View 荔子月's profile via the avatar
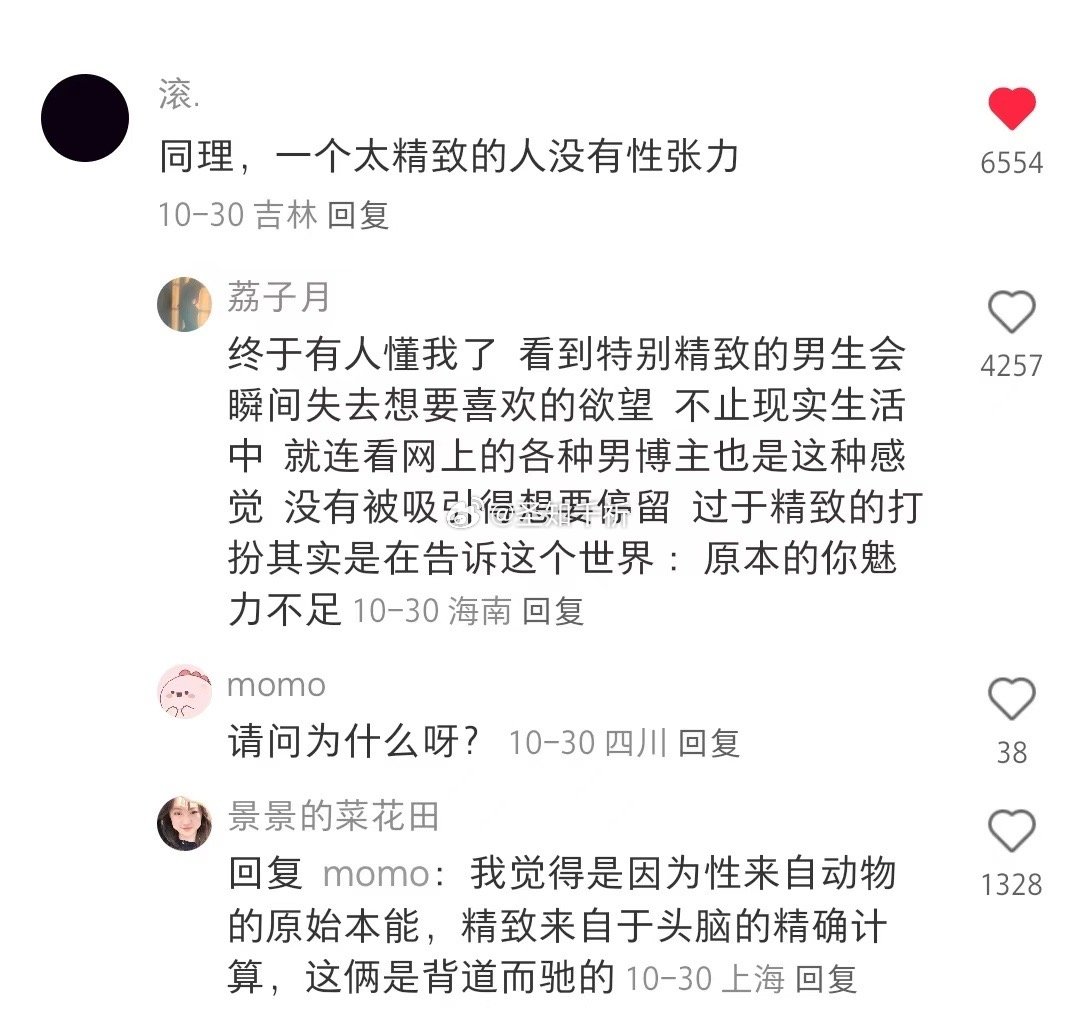Image resolution: width=1080 pixels, height=1026 pixels. point(185,304)
